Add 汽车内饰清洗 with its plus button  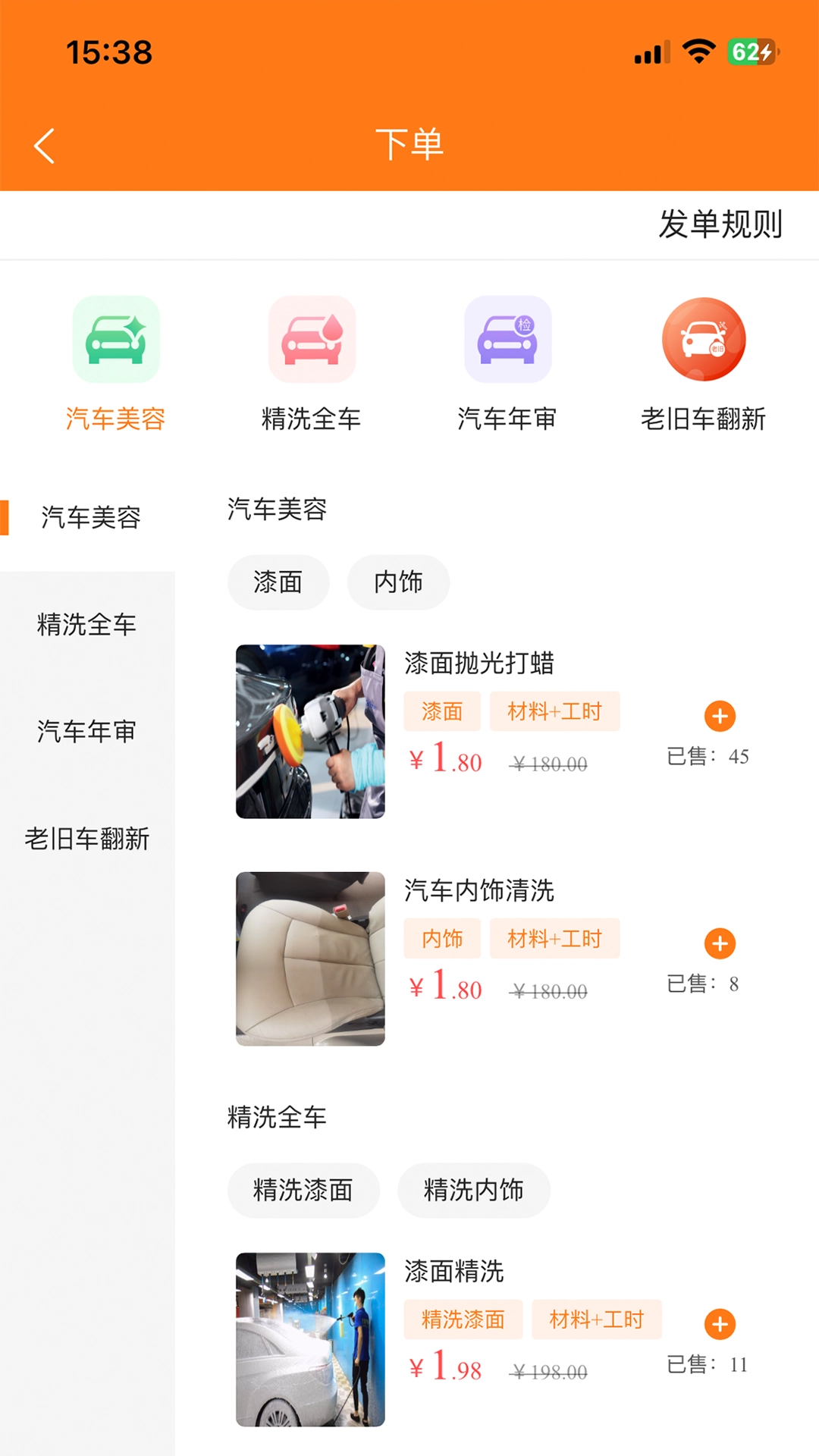(x=720, y=944)
